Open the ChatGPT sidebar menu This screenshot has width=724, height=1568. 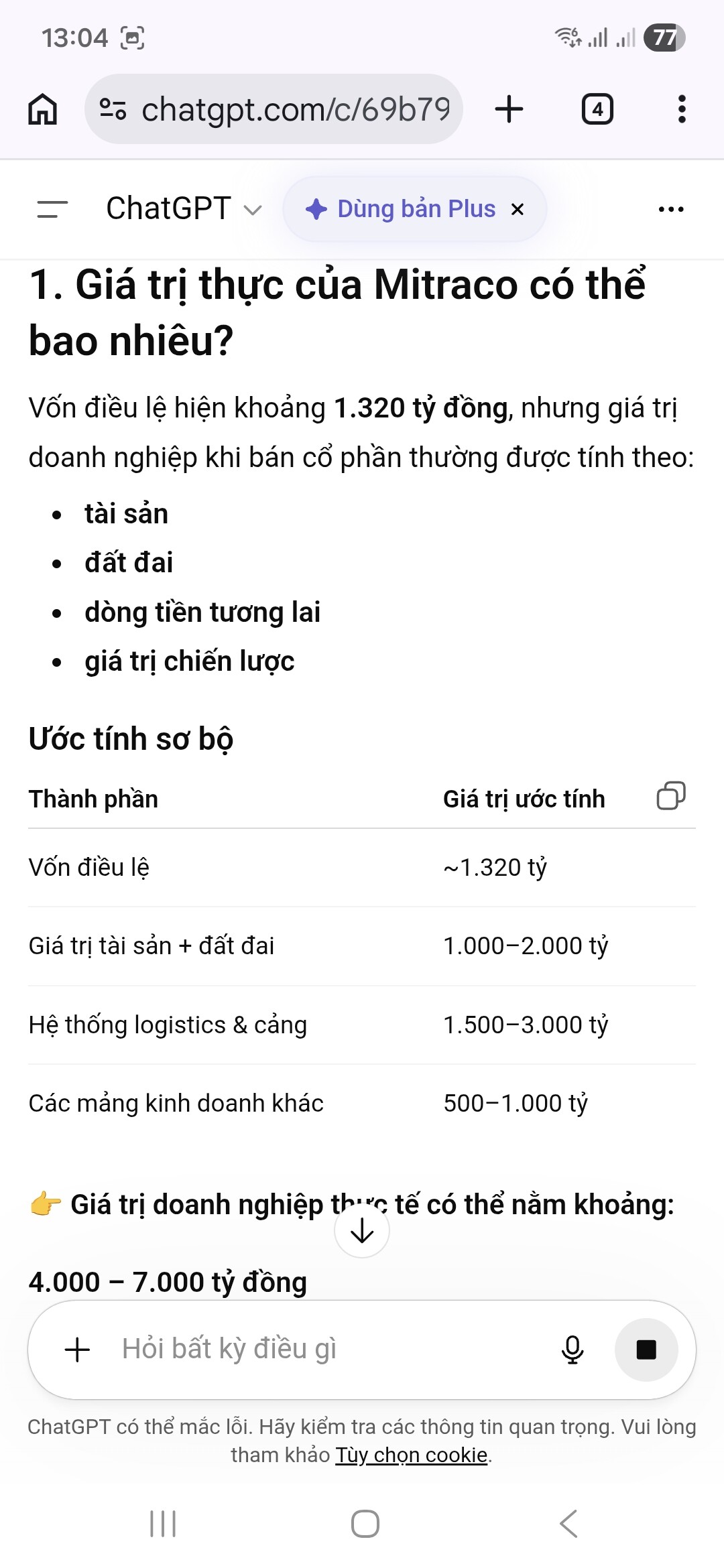[x=52, y=209]
